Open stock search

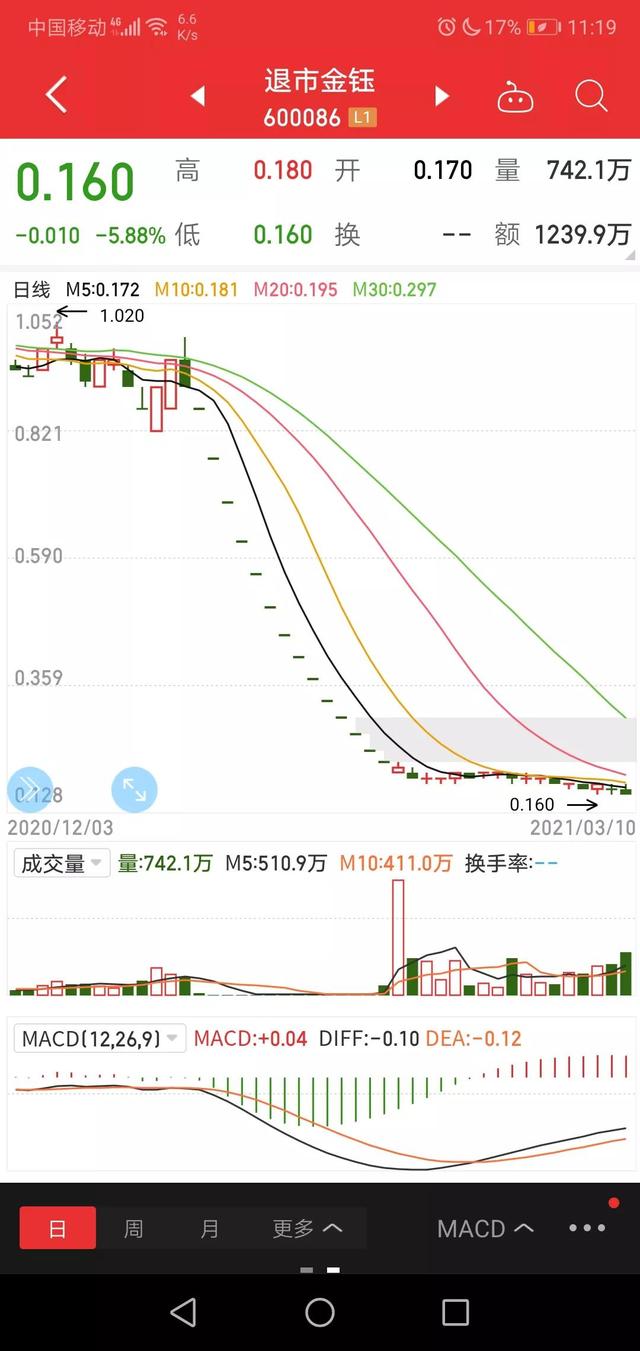(x=591, y=96)
